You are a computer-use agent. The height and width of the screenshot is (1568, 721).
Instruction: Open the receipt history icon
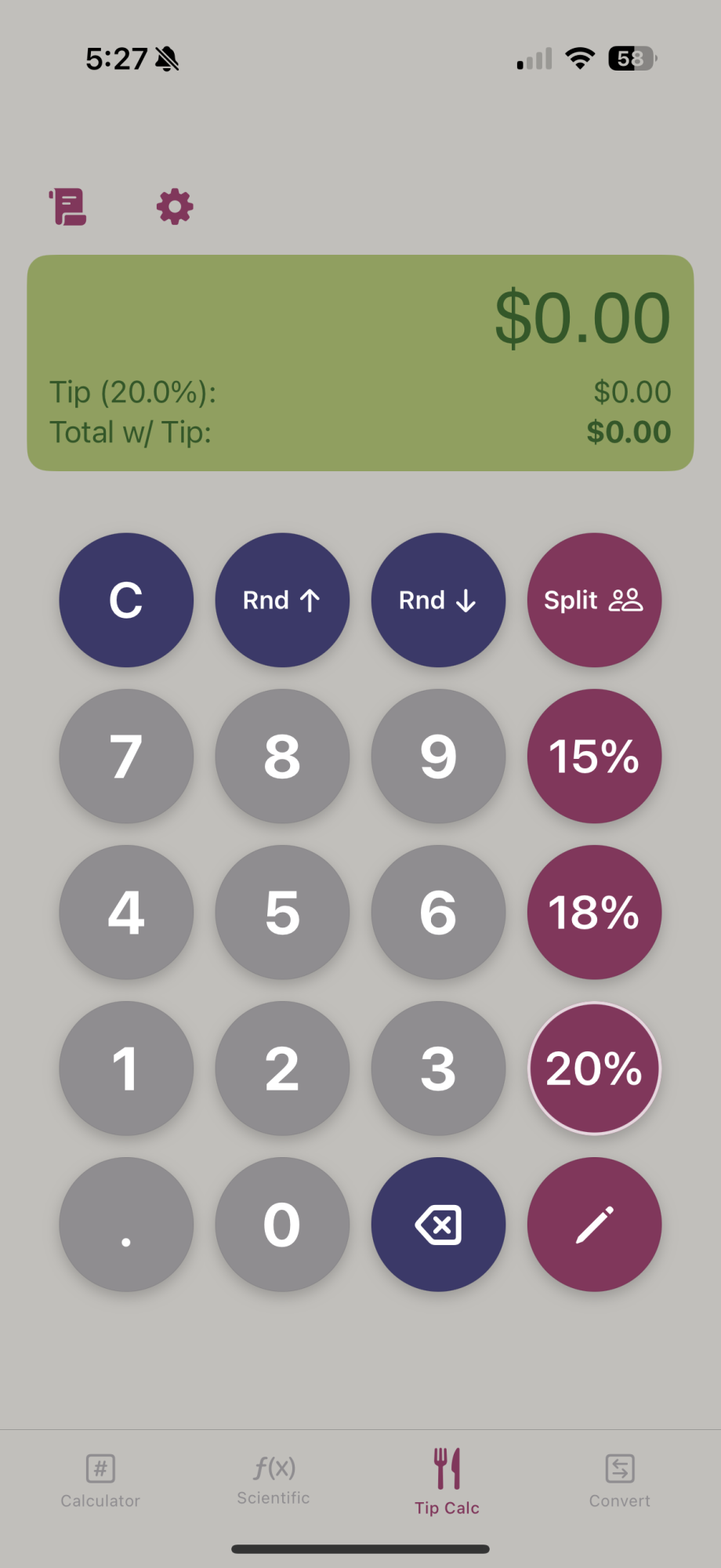pos(68,207)
